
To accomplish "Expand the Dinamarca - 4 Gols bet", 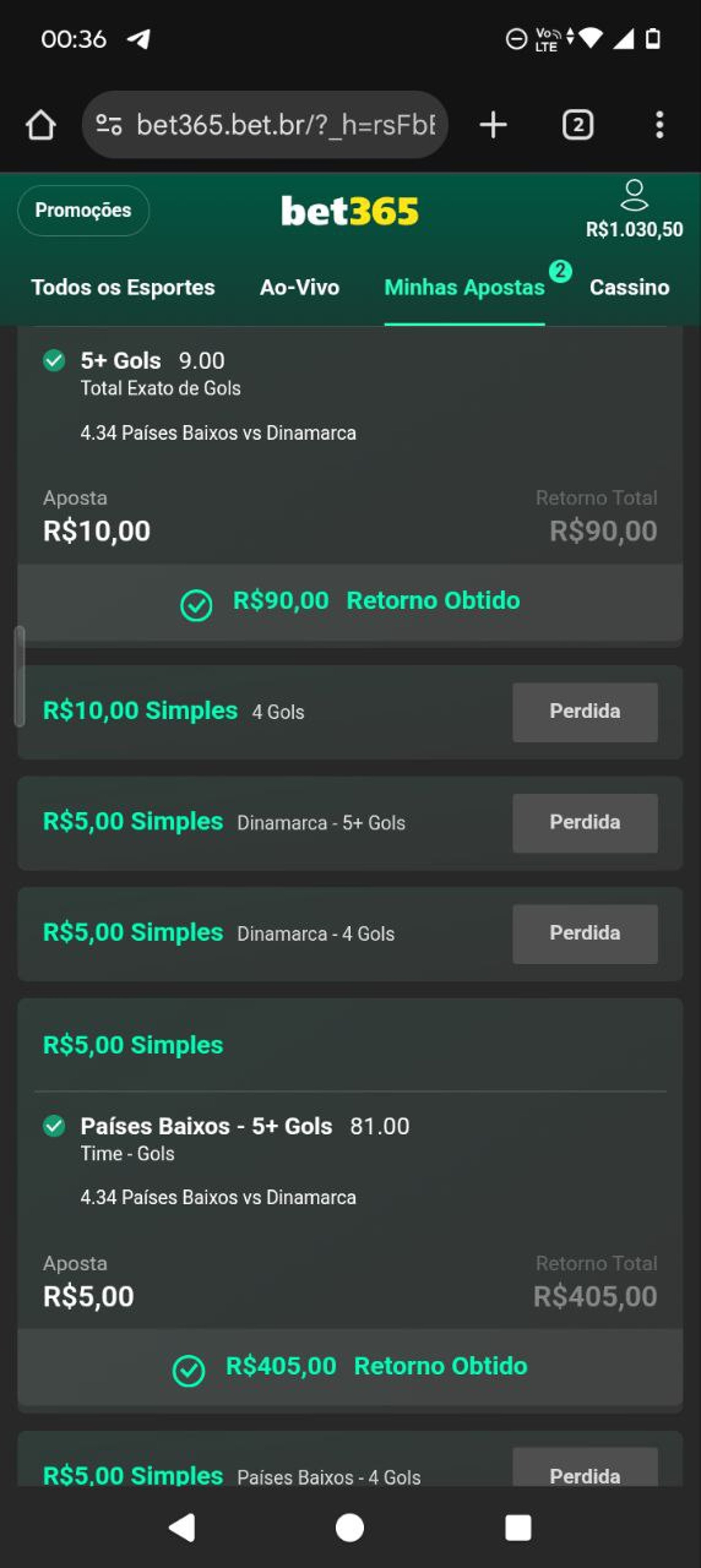I will click(x=349, y=934).
